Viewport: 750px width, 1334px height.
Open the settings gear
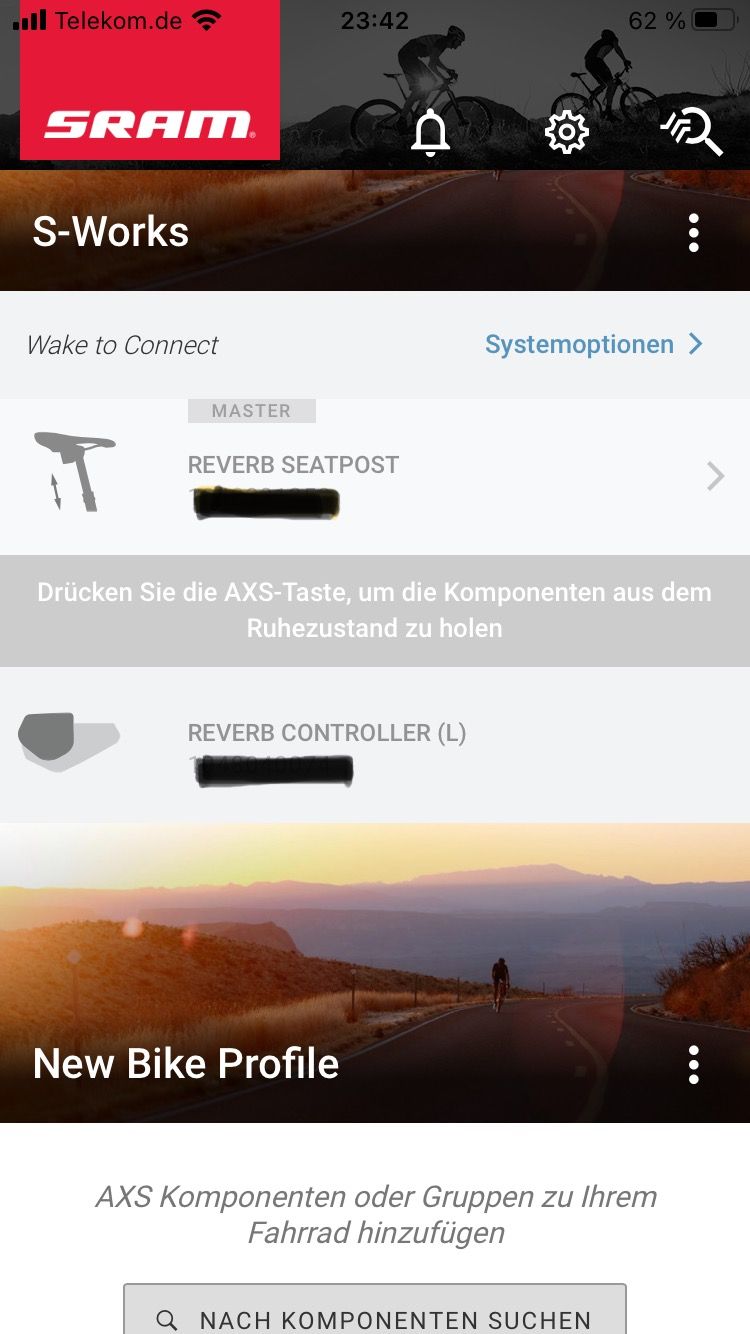567,132
